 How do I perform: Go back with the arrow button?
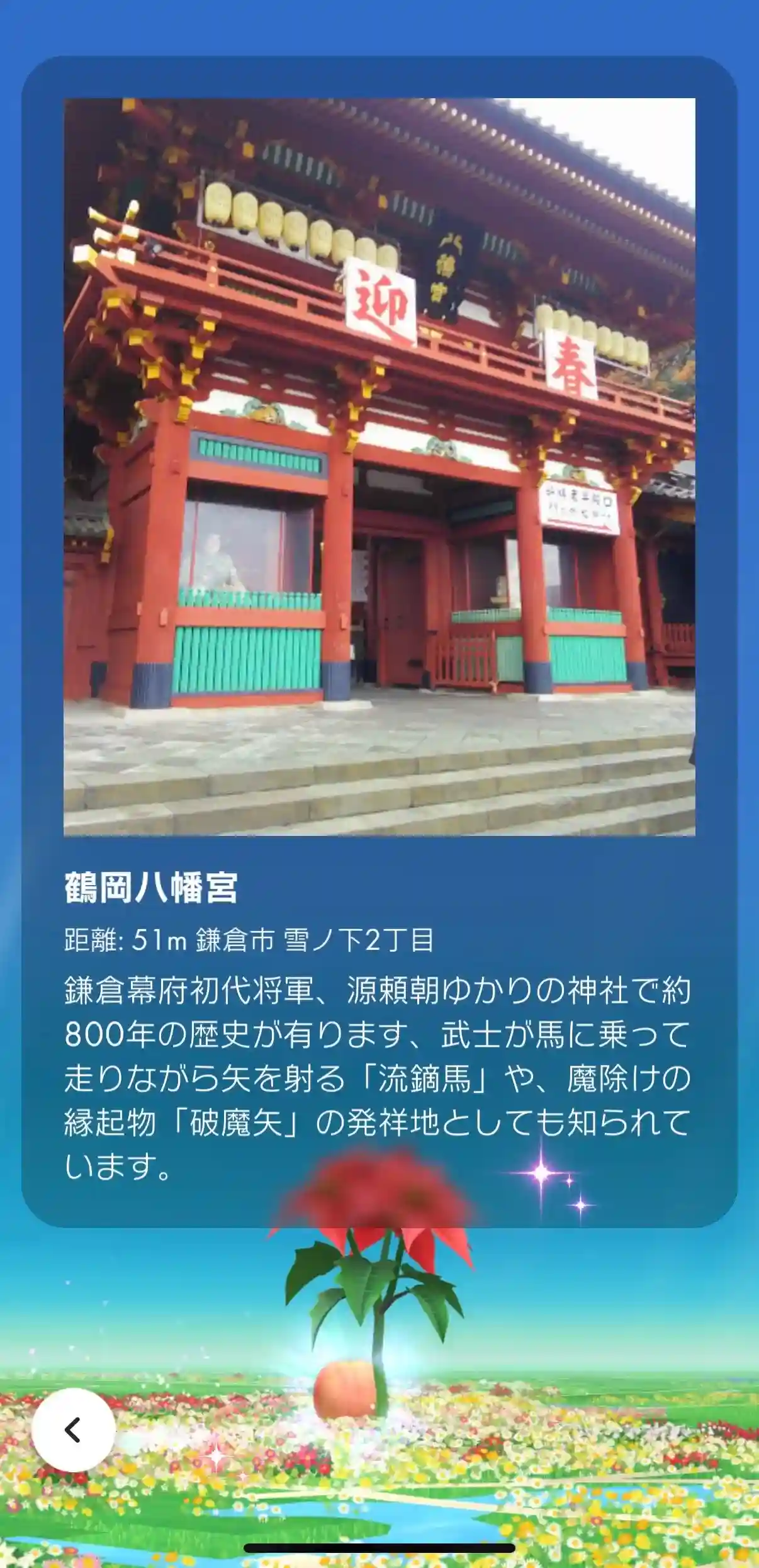pyautogui.click(x=74, y=1430)
